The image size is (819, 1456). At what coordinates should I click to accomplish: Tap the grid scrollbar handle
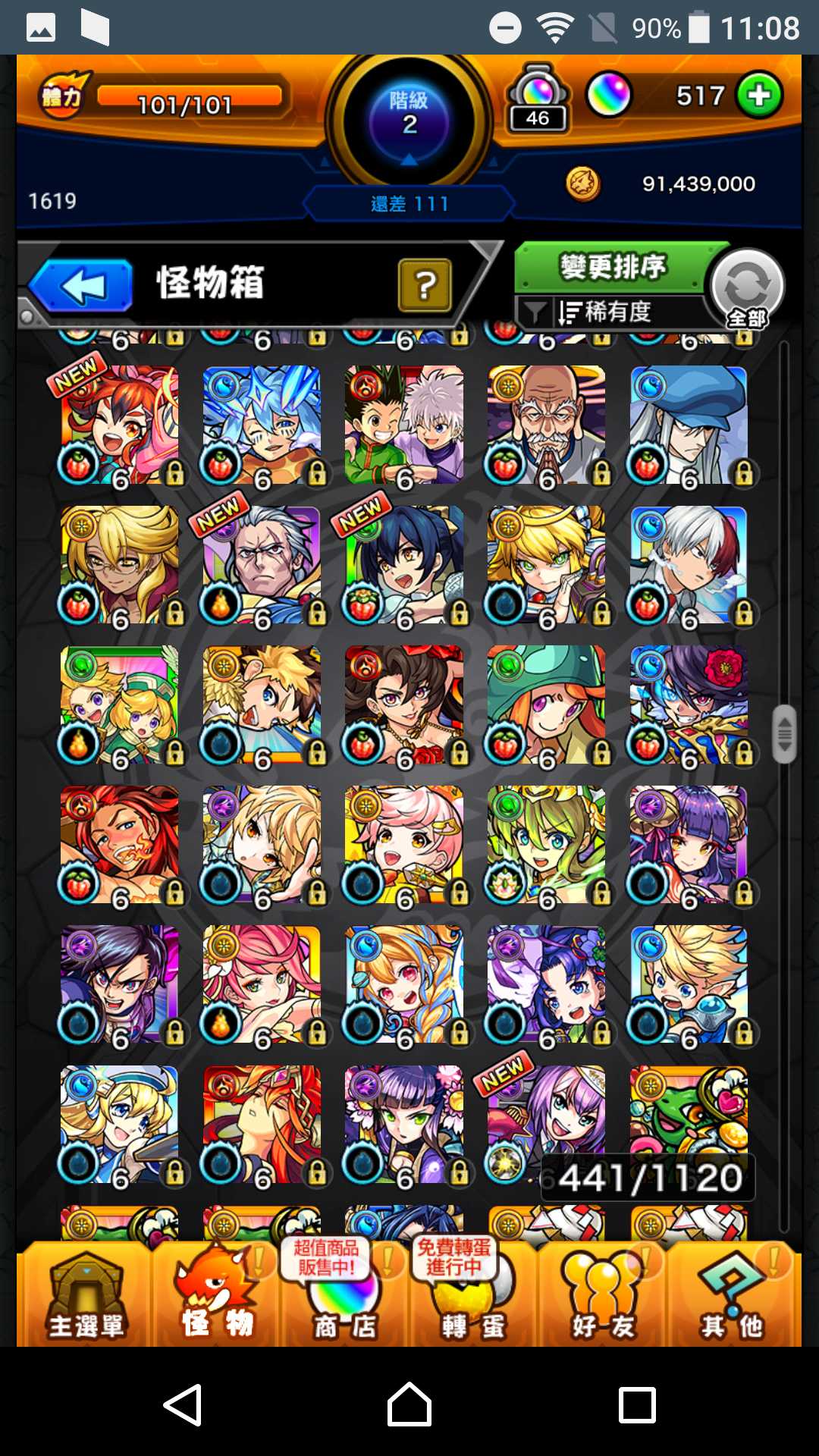pos(784,734)
